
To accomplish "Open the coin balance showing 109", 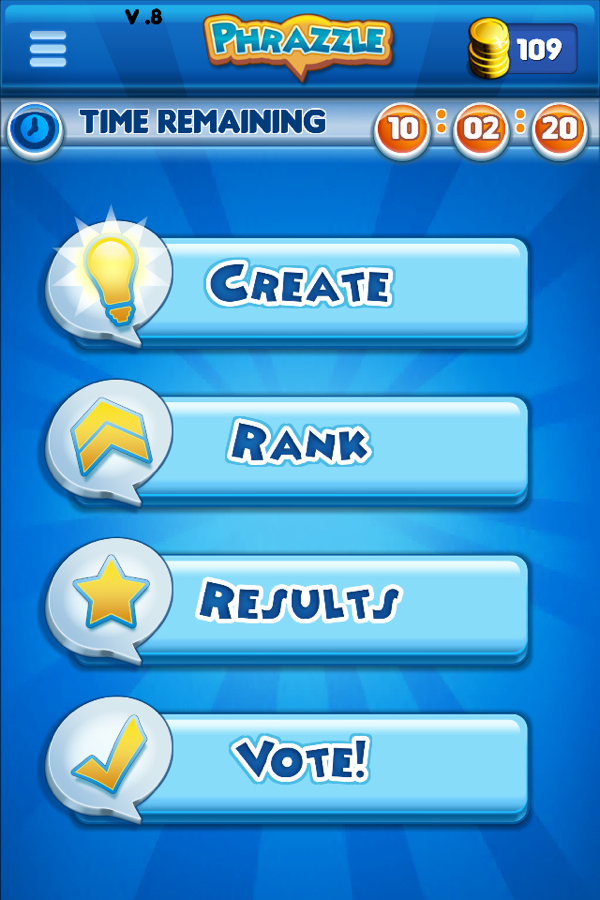I will (523, 49).
